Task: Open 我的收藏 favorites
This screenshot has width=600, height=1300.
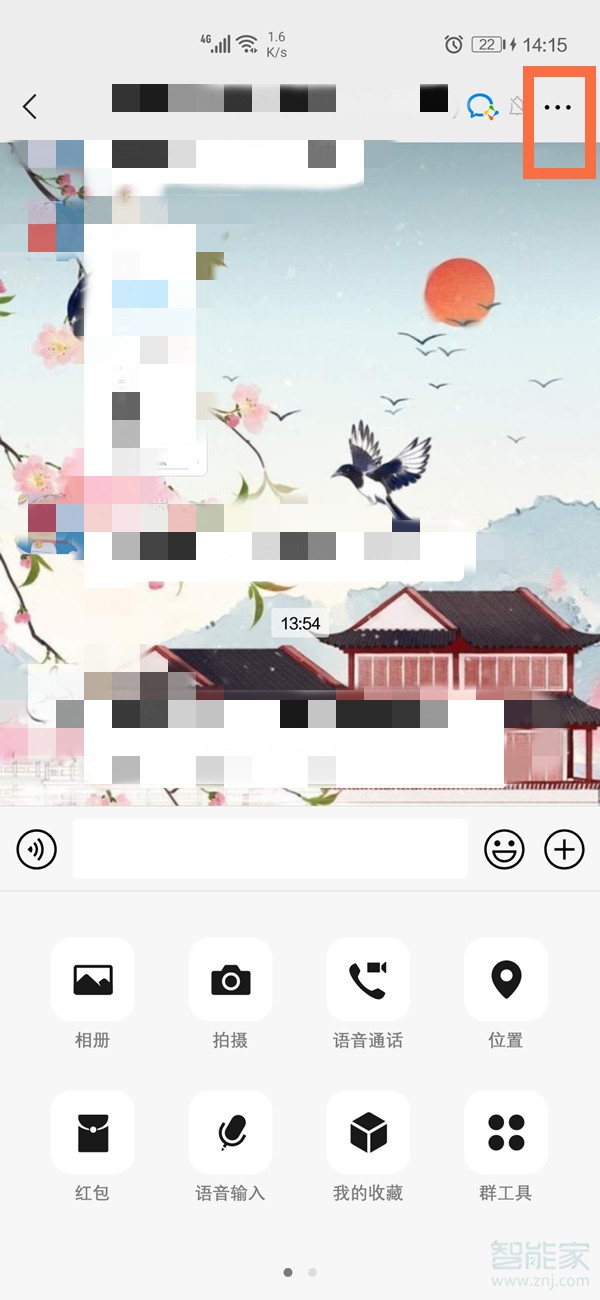Action: [368, 1133]
